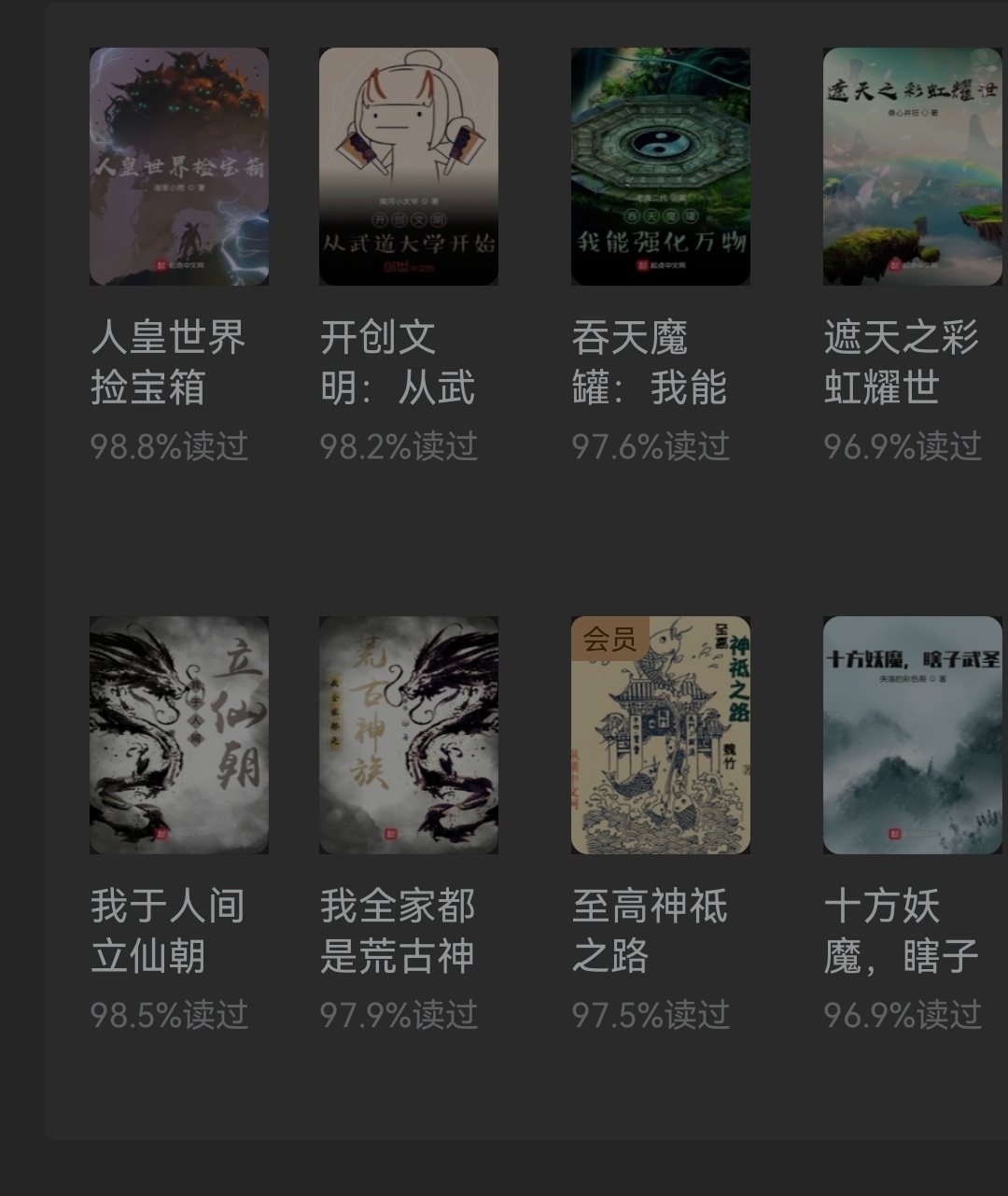Open the book 开创文明：从武道大学开始
1008x1196 pixels.
point(408,166)
